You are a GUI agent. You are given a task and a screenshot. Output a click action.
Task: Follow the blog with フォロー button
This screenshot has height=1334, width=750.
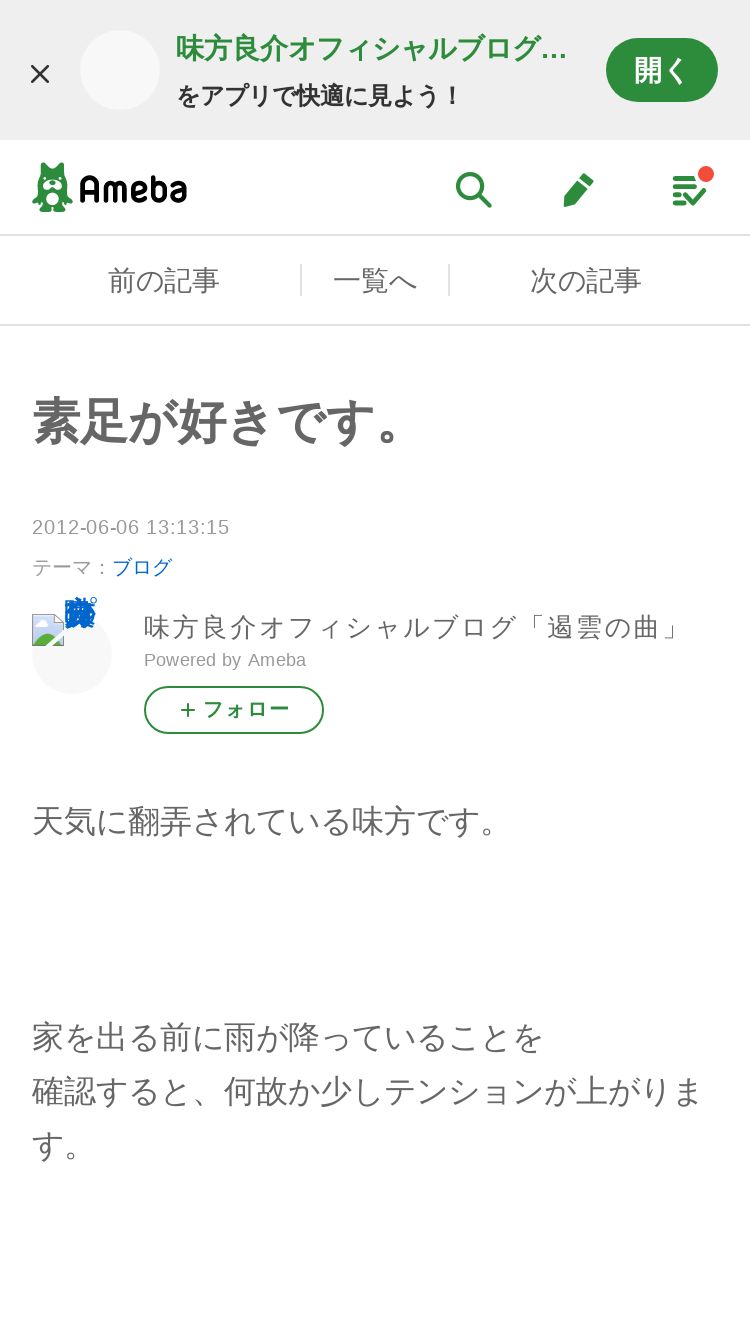tap(234, 710)
